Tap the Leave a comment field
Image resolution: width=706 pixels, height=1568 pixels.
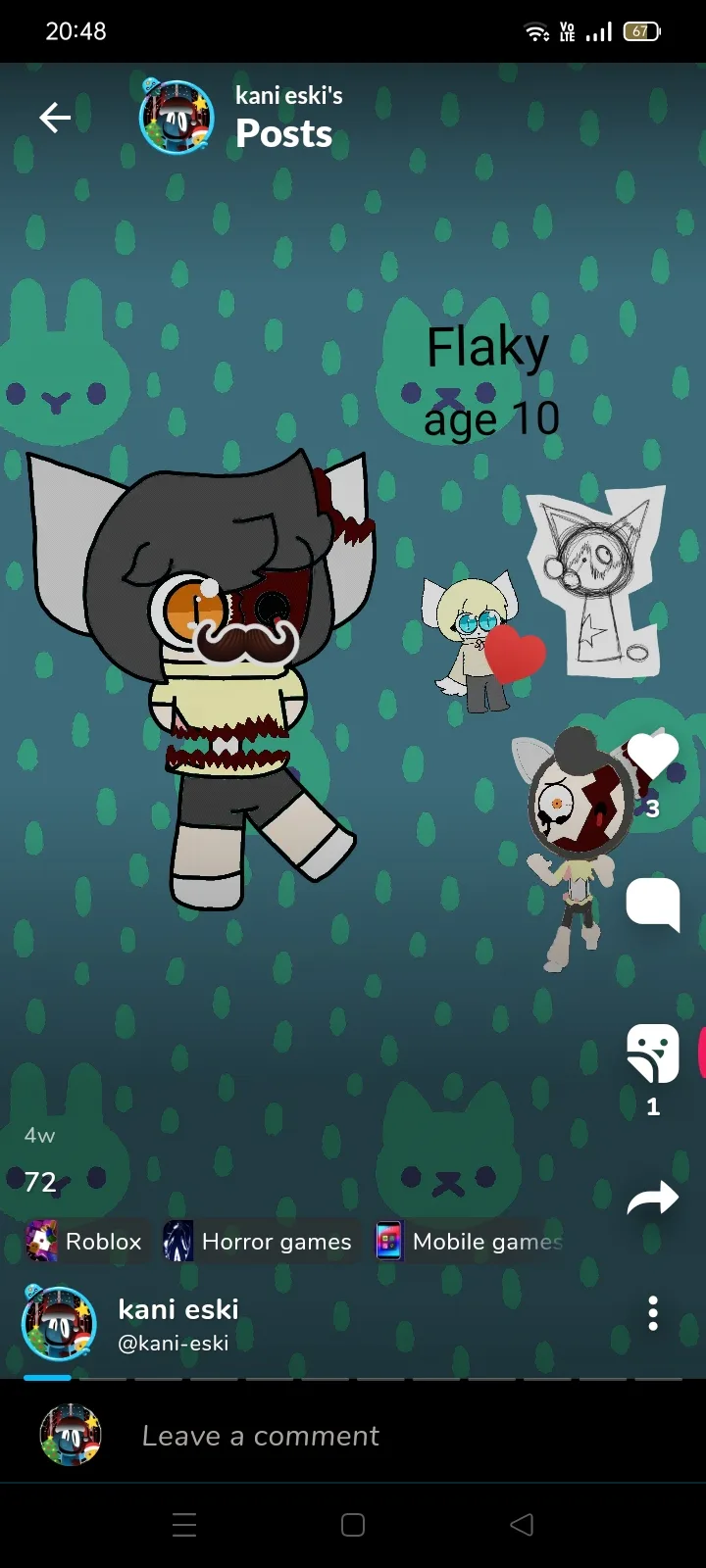[x=261, y=1436]
